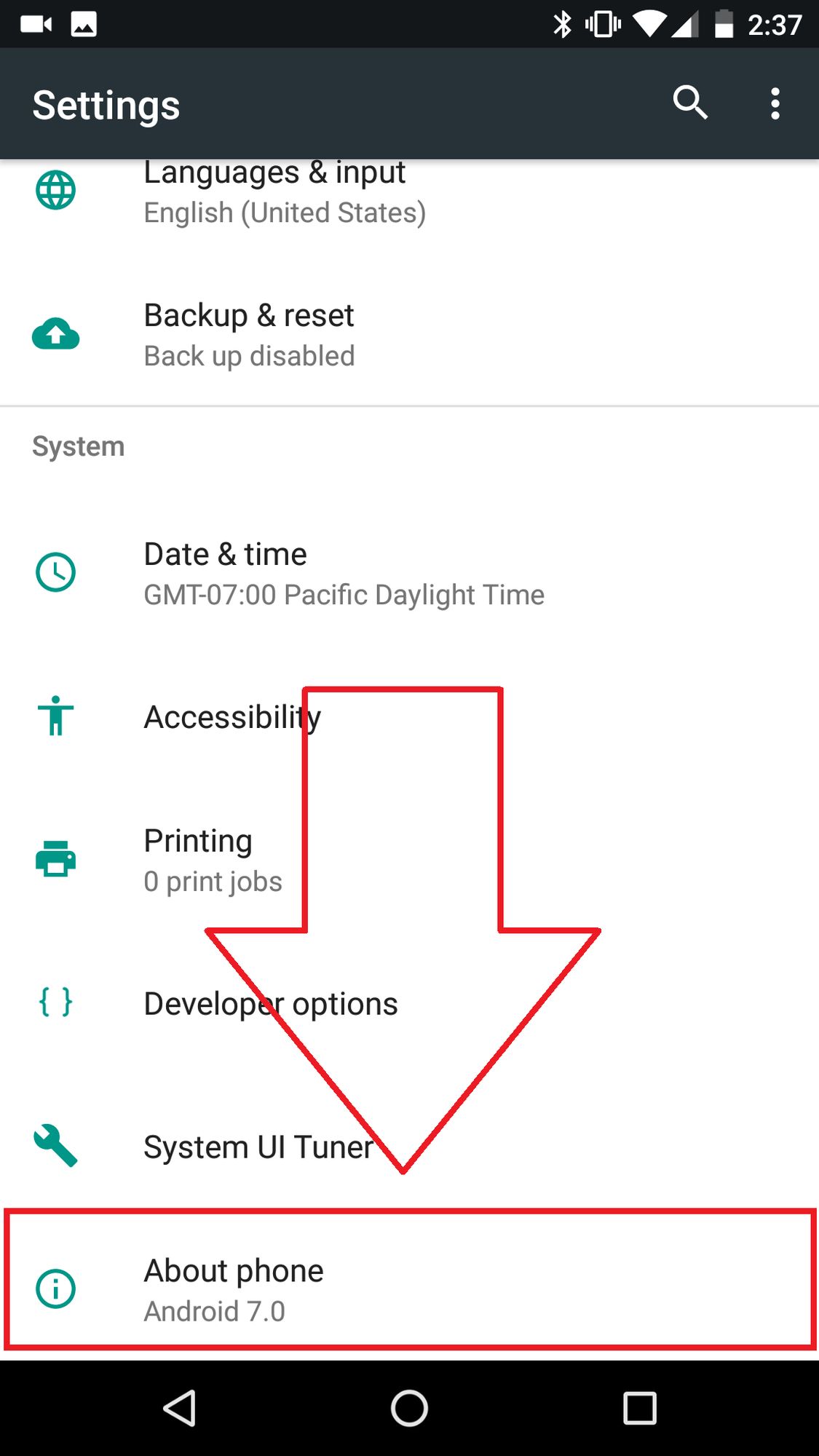Go to the home screen

point(409,1408)
